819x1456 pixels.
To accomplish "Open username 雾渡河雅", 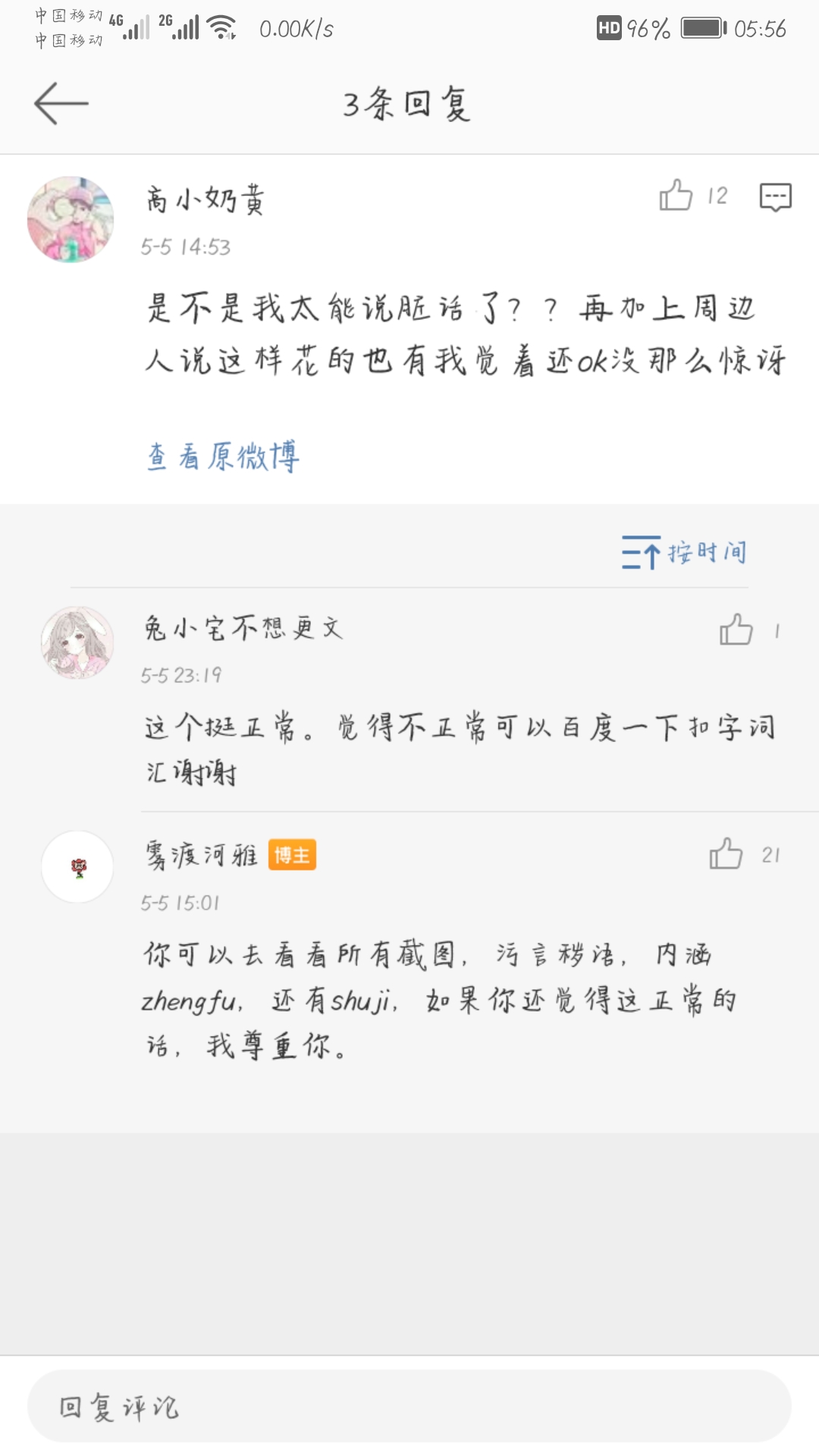I will (201, 855).
